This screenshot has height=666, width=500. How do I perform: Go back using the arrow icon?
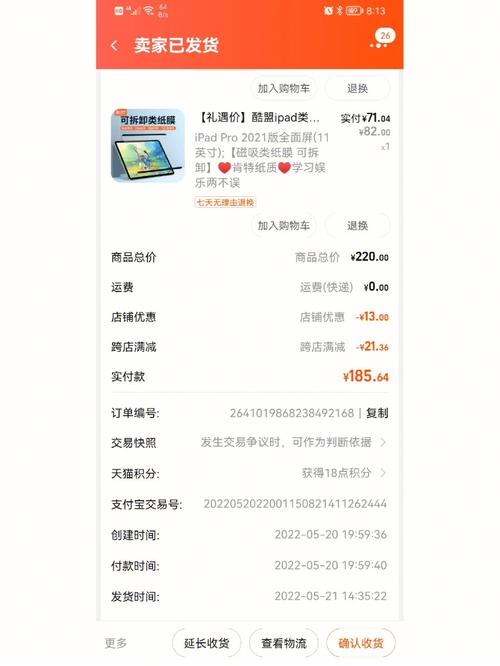coord(114,45)
